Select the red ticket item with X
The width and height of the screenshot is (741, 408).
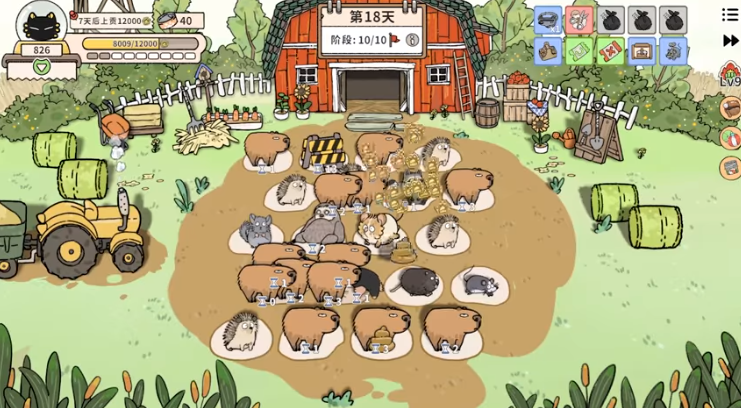coord(611,50)
